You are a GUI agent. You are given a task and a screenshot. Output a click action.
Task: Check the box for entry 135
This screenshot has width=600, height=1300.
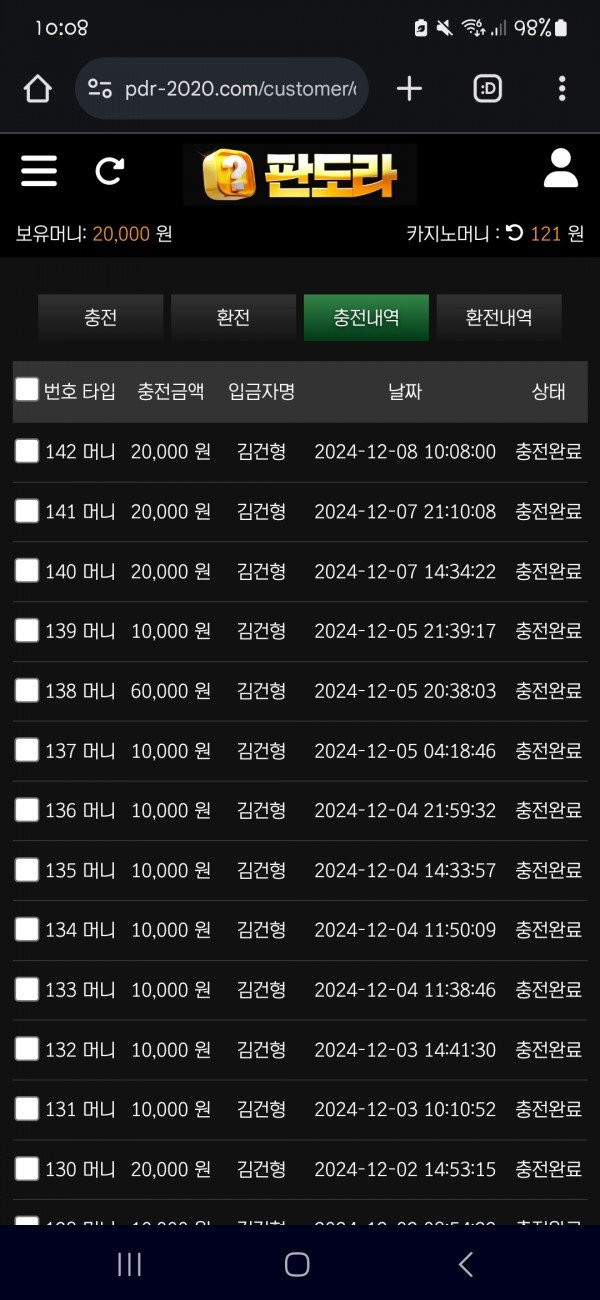pyautogui.click(x=27, y=870)
